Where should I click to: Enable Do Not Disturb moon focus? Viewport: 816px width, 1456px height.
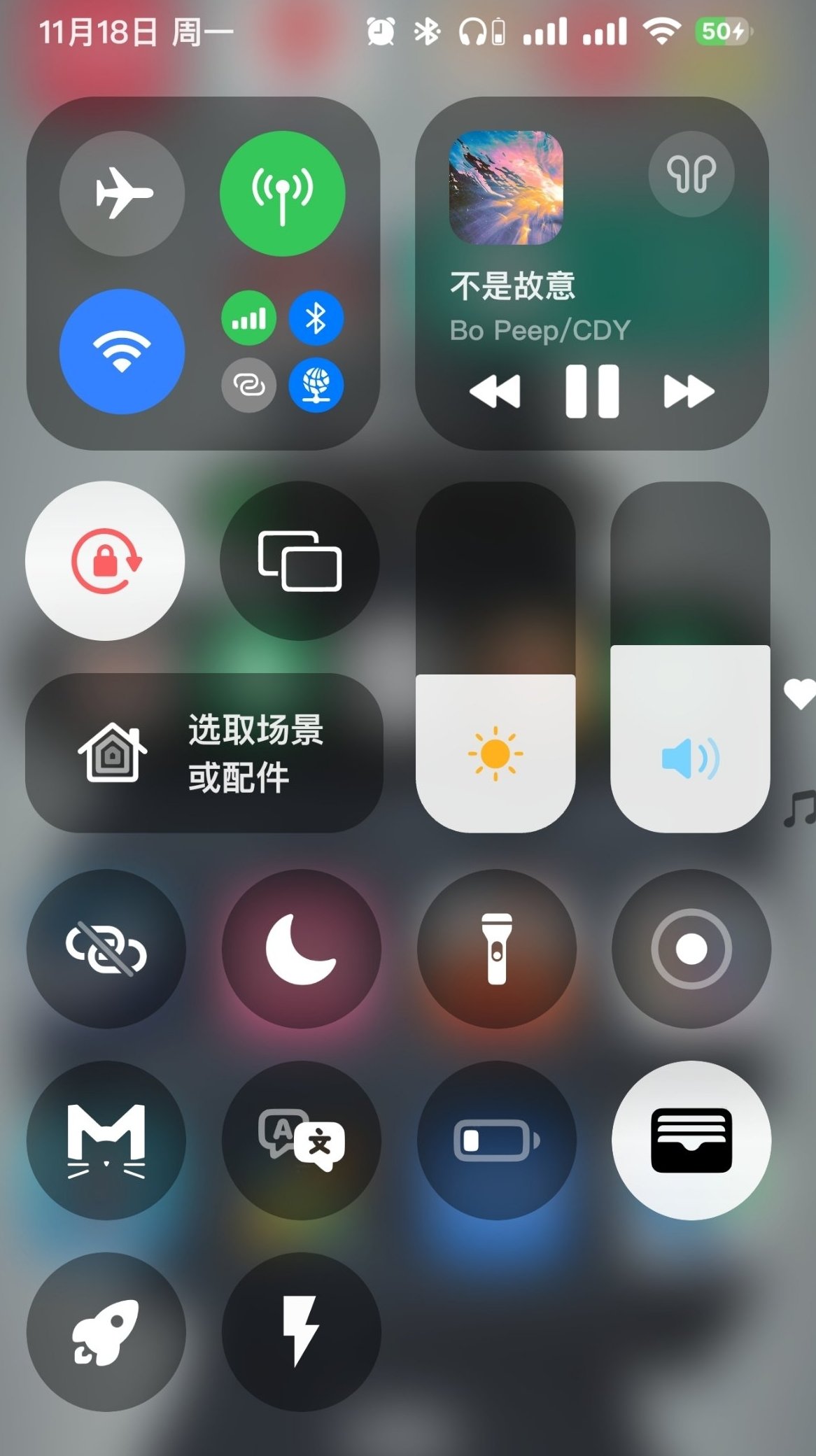302,949
